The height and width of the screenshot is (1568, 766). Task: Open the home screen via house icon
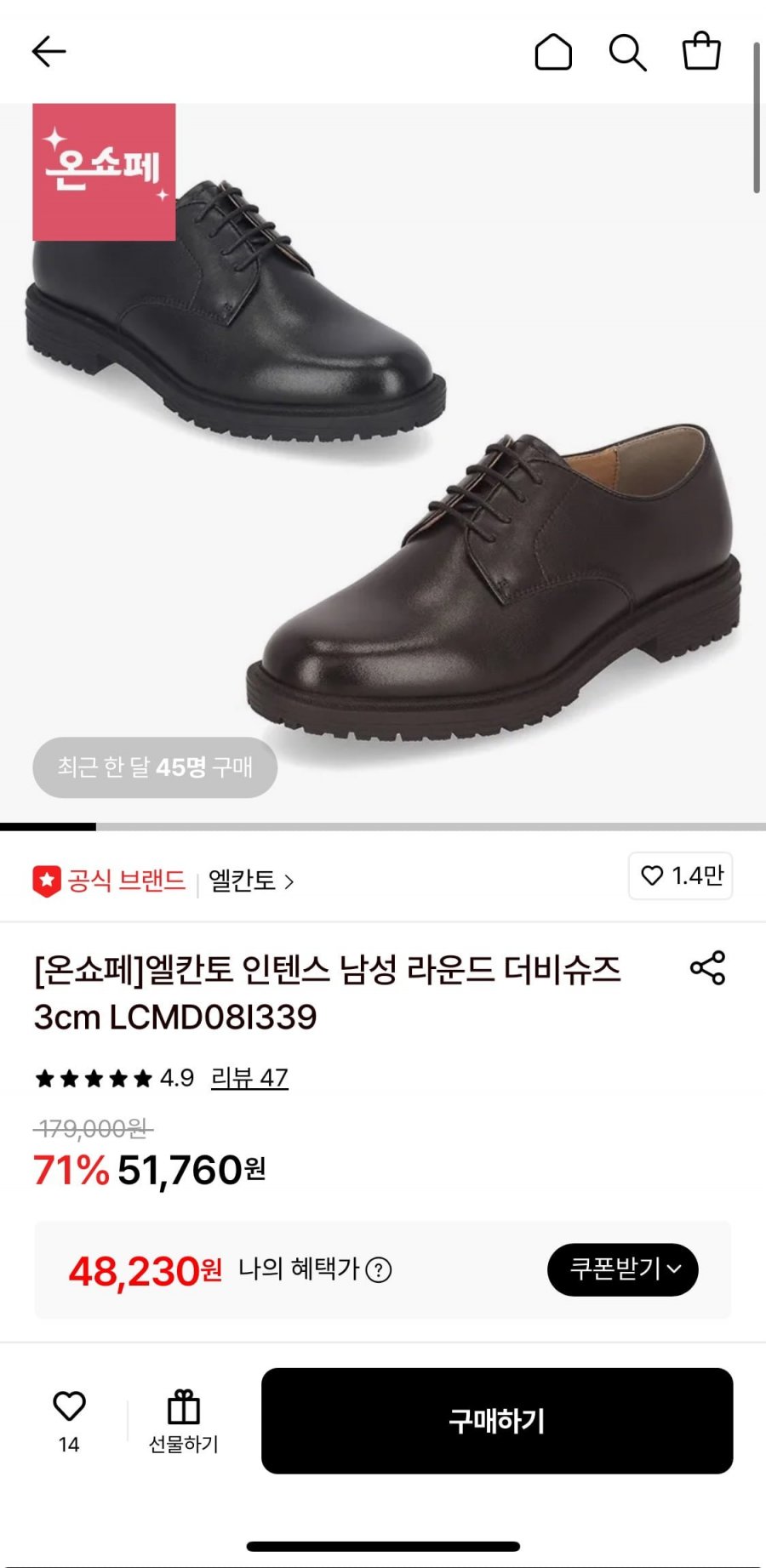pyautogui.click(x=554, y=53)
